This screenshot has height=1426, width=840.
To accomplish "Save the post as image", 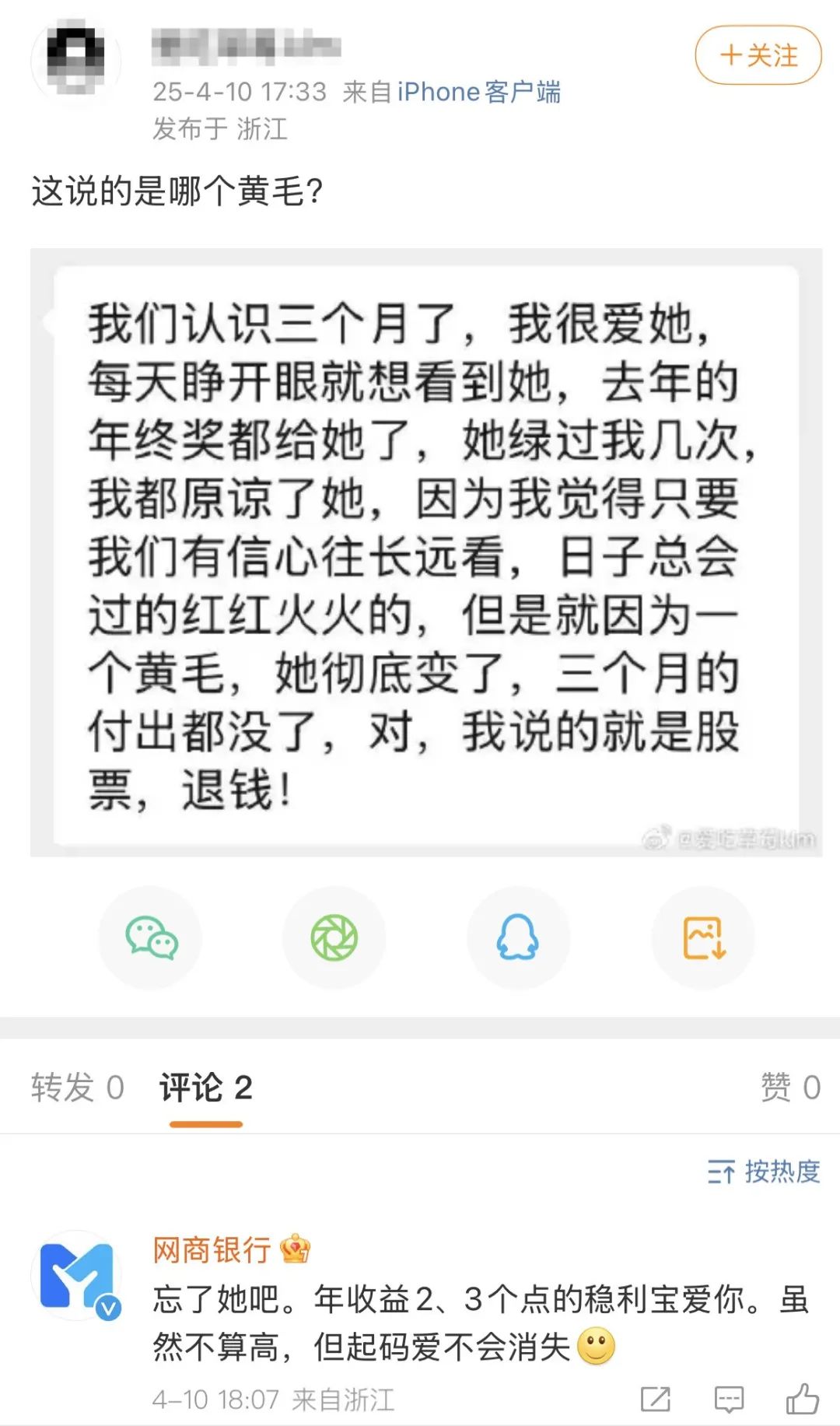I will [703, 937].
